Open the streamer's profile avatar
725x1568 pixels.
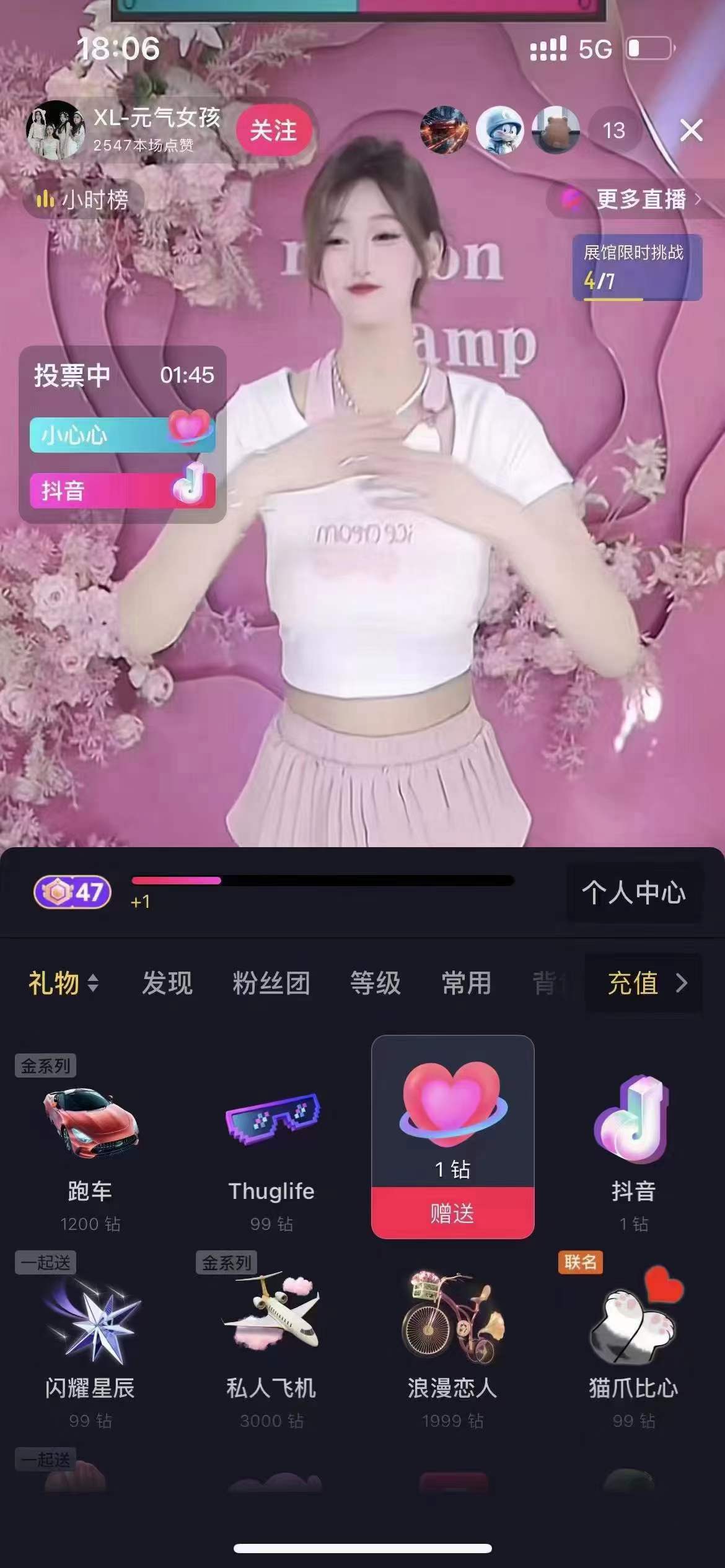click(55, 130)
